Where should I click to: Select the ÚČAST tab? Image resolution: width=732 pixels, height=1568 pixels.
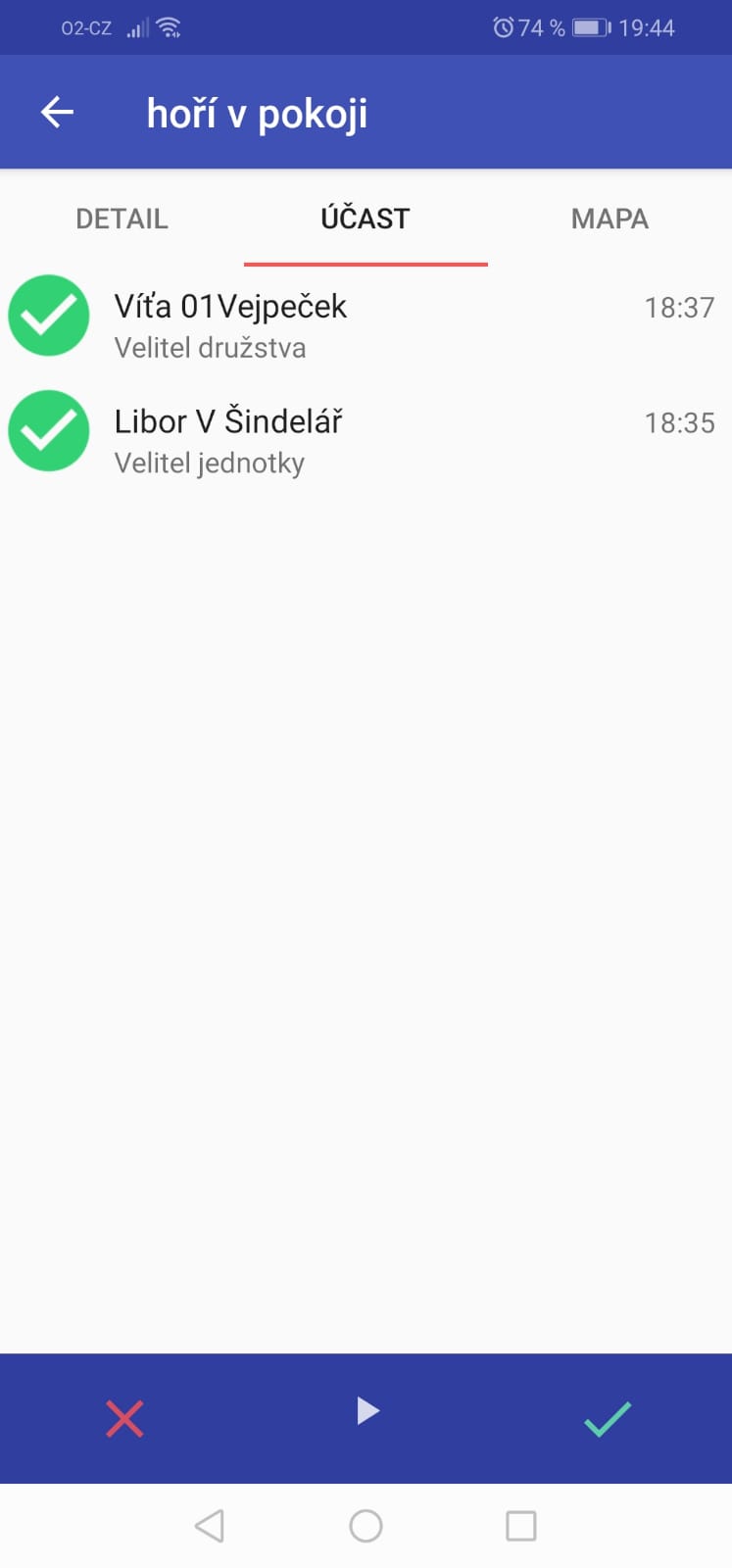click(366, 219)
